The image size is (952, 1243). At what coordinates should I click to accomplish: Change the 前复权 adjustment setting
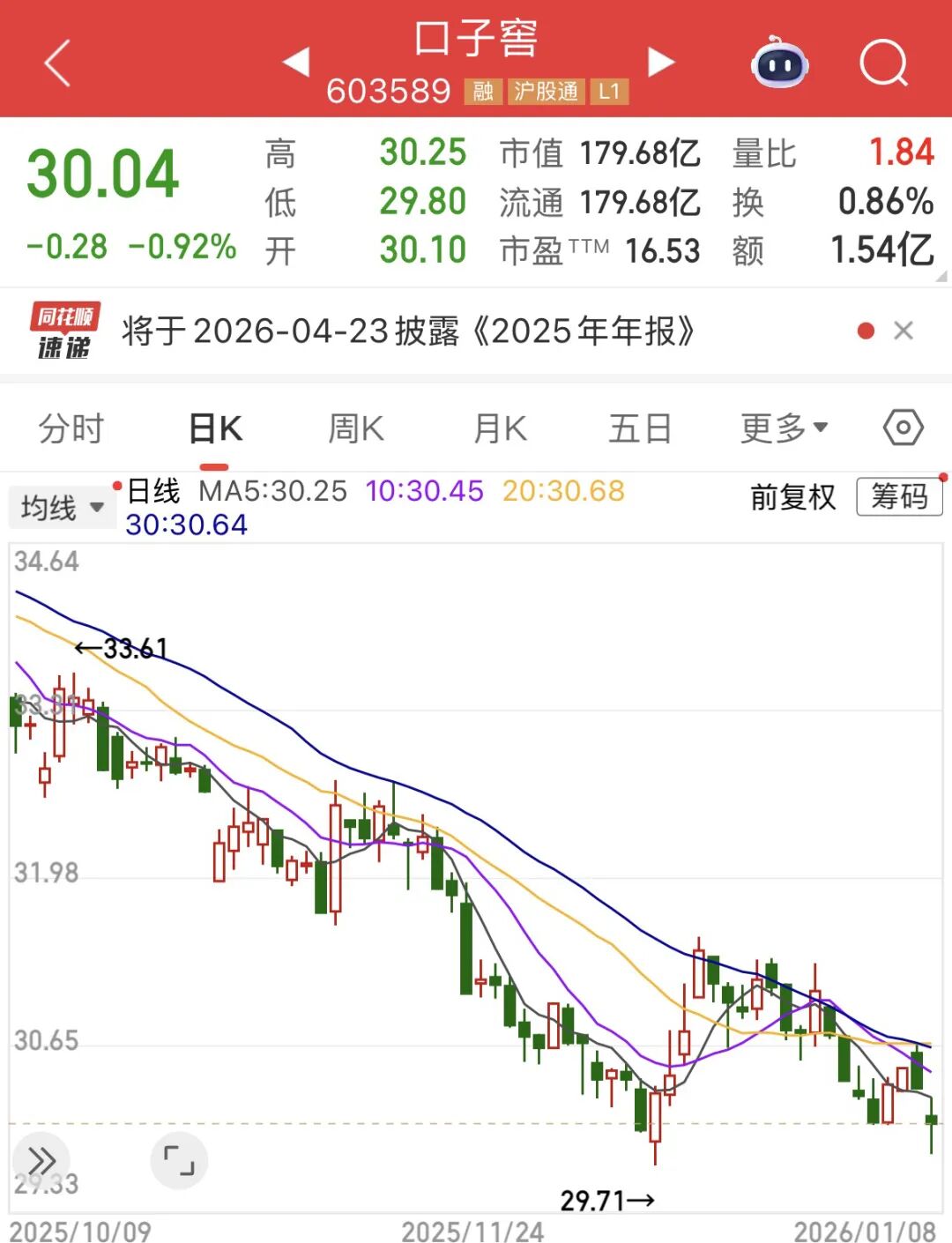tap(792, 497)
